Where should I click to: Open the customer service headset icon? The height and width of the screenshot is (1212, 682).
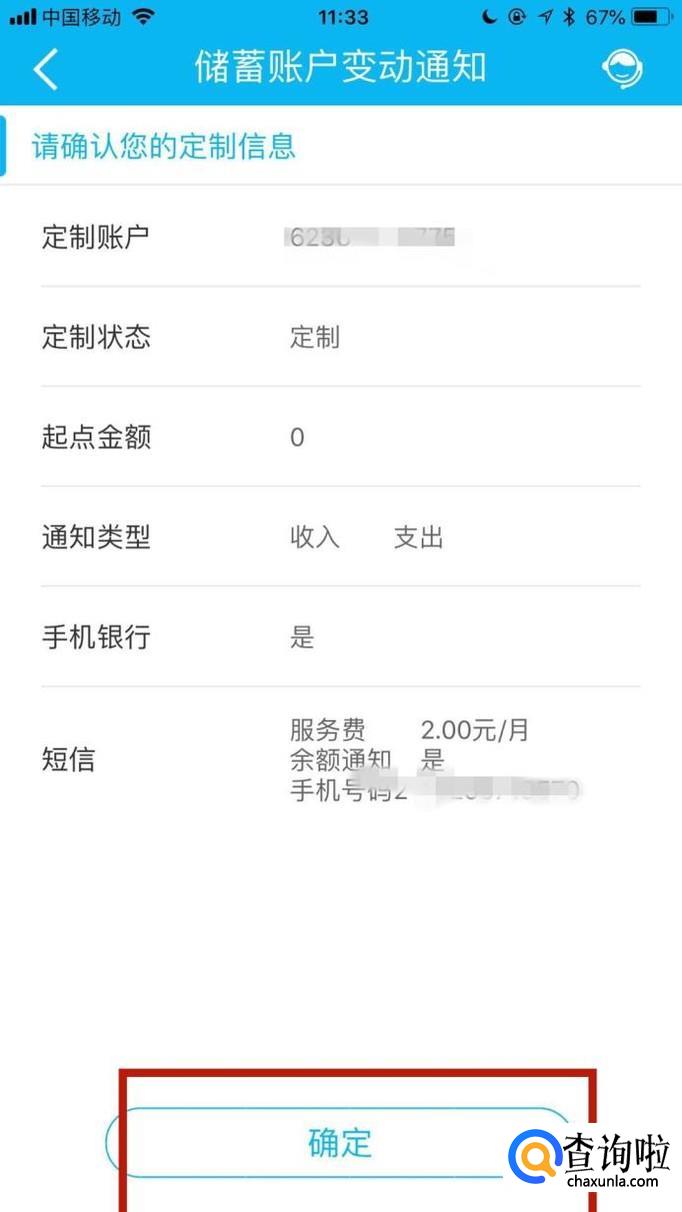[x=621, y=69]
